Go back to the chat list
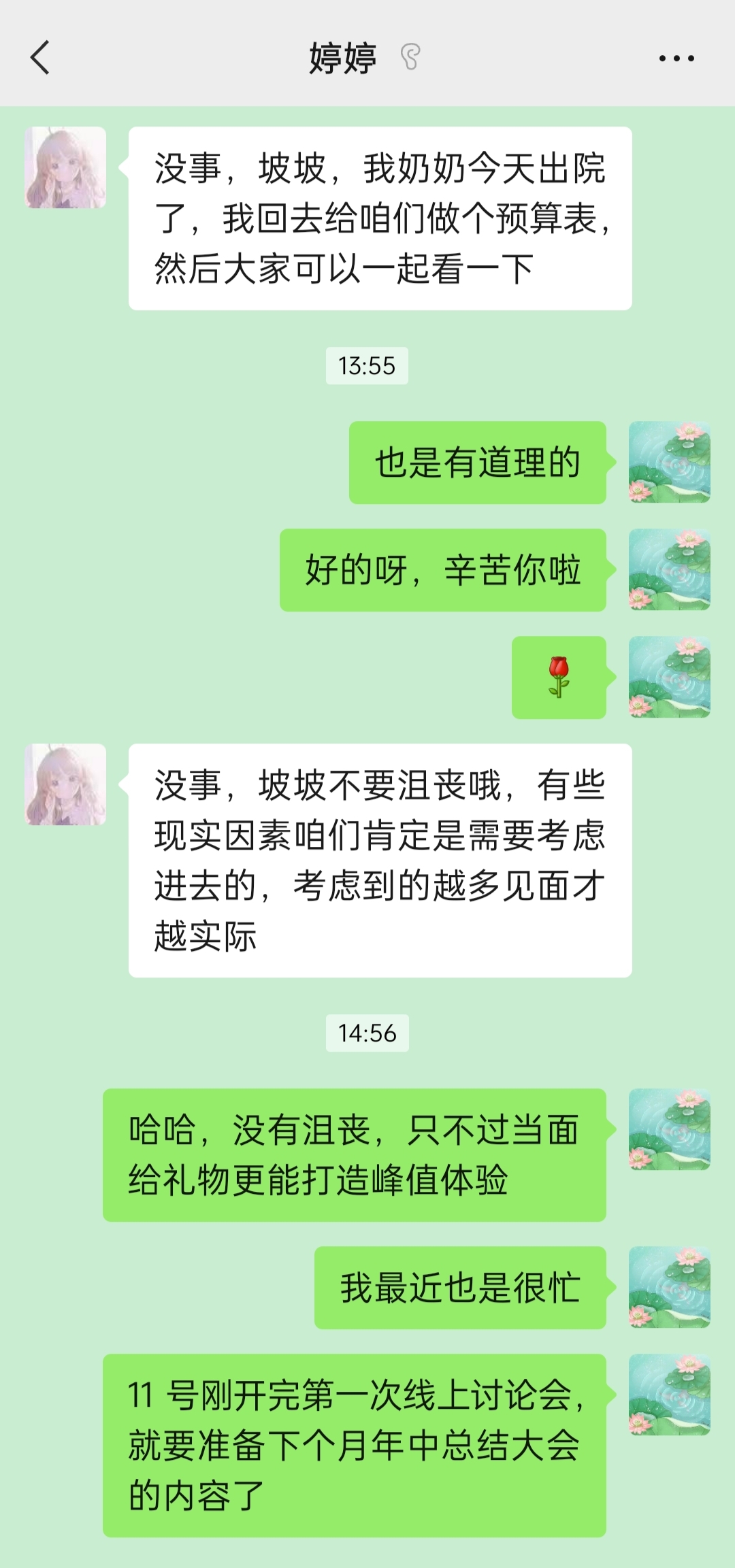 pyautogui.click(x=40, y=57)
